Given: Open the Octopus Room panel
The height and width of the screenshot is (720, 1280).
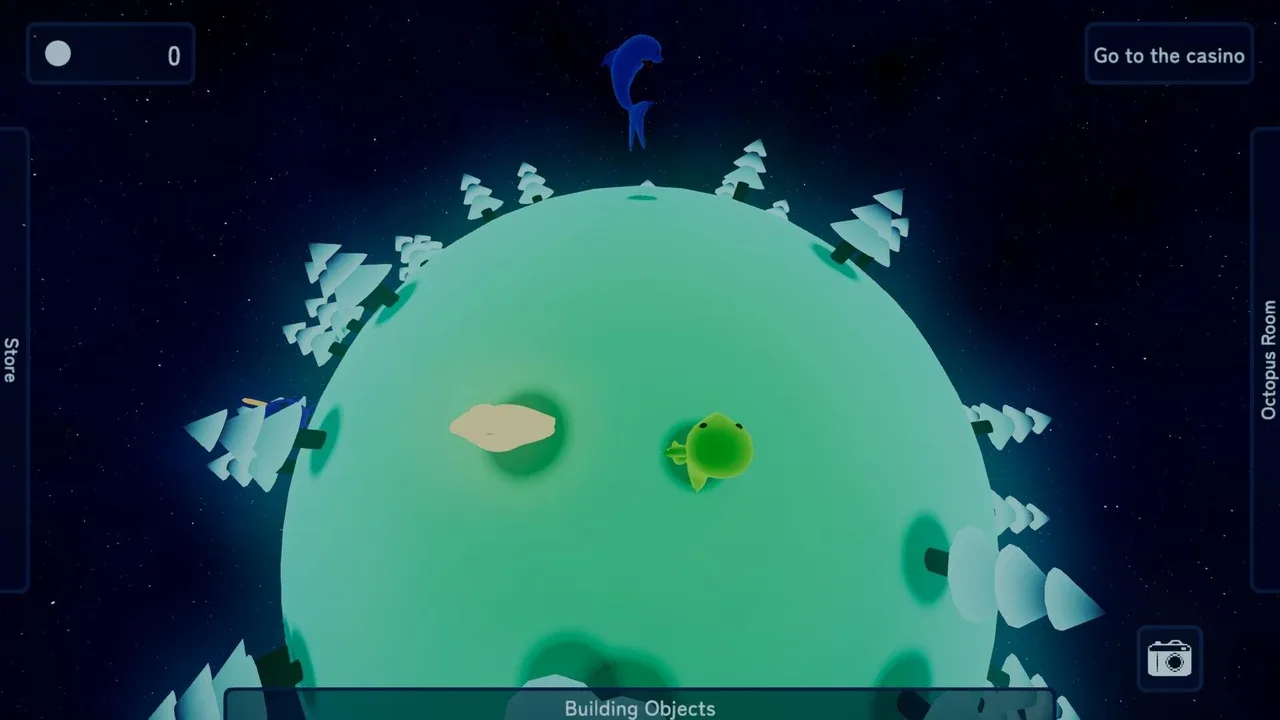Looking at the screenshot, I should (x=1267, y=360).
